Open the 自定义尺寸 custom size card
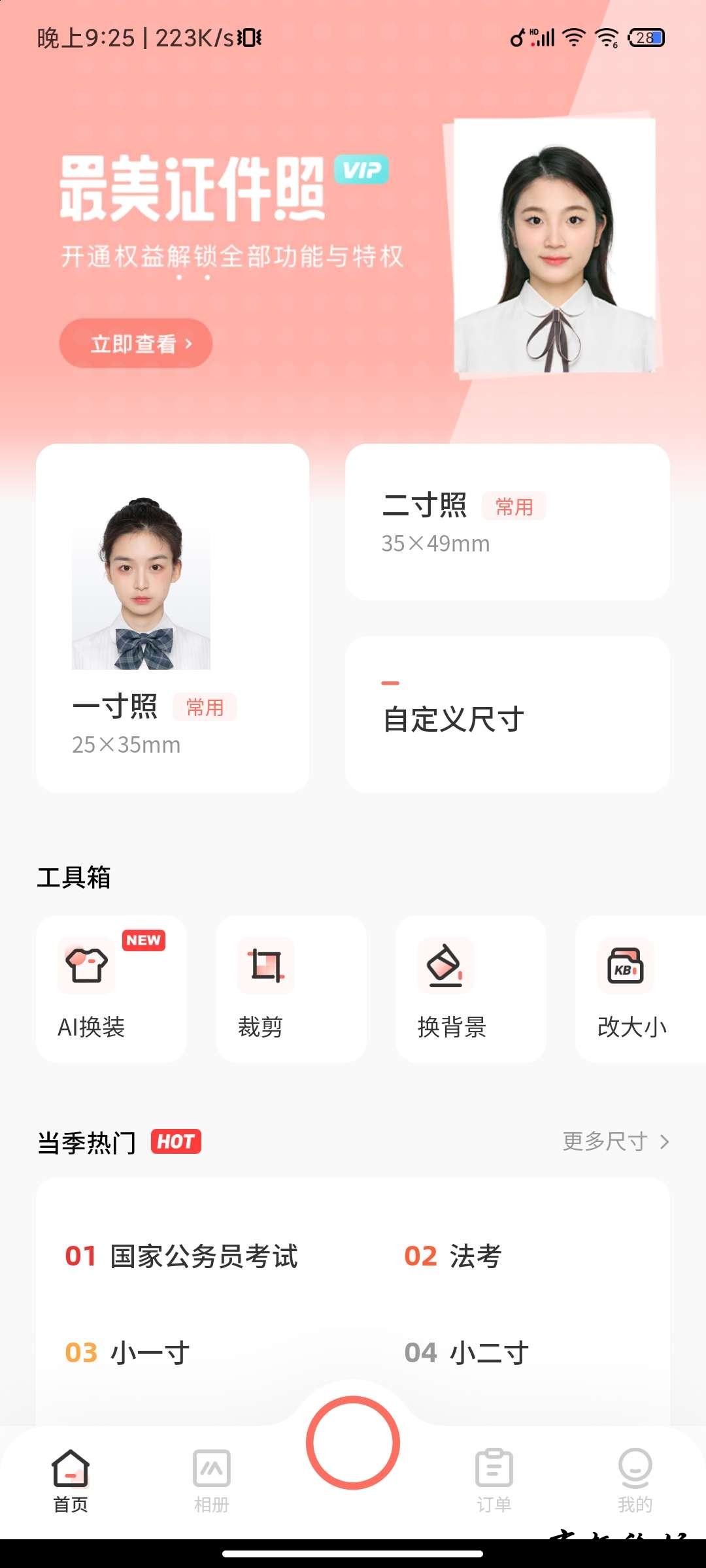The width and height of the screenshot is (706, 1568). click(x=507, y=715)
